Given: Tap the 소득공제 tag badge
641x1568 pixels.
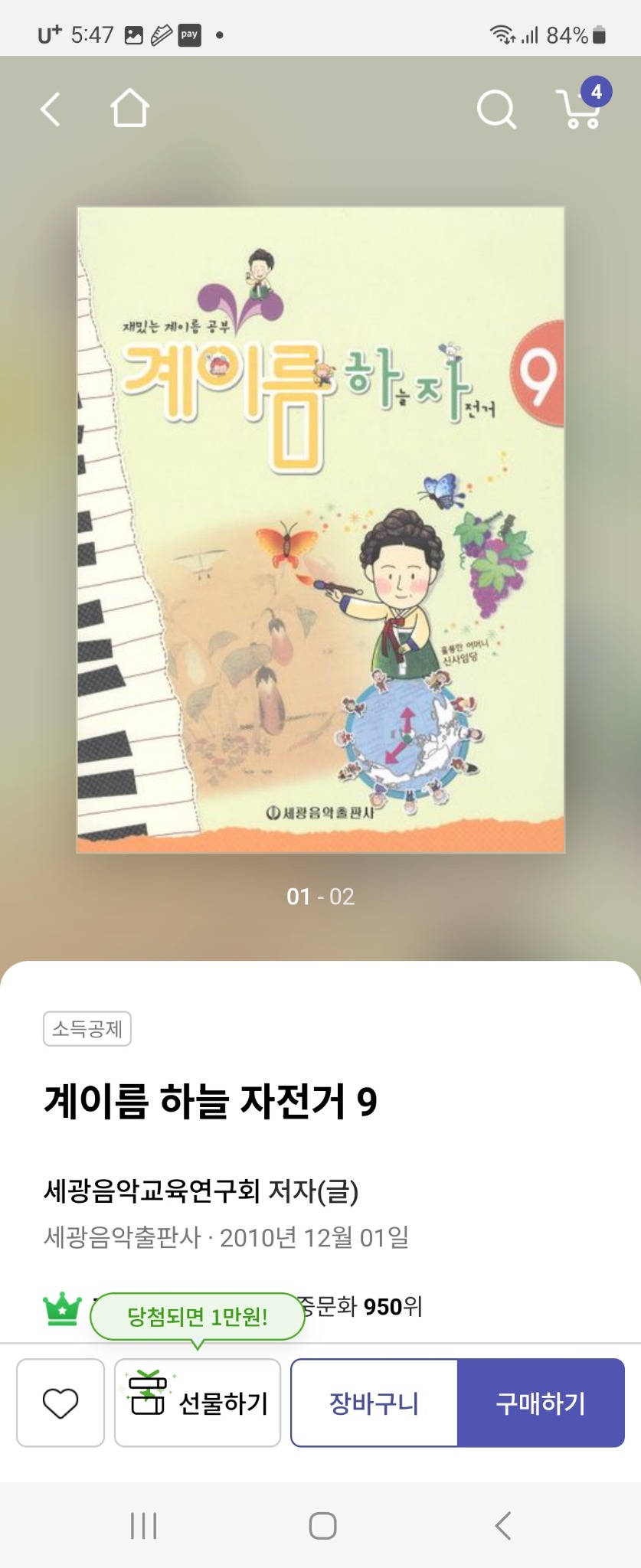Looking at the screenshot, I should (87, 1029).
